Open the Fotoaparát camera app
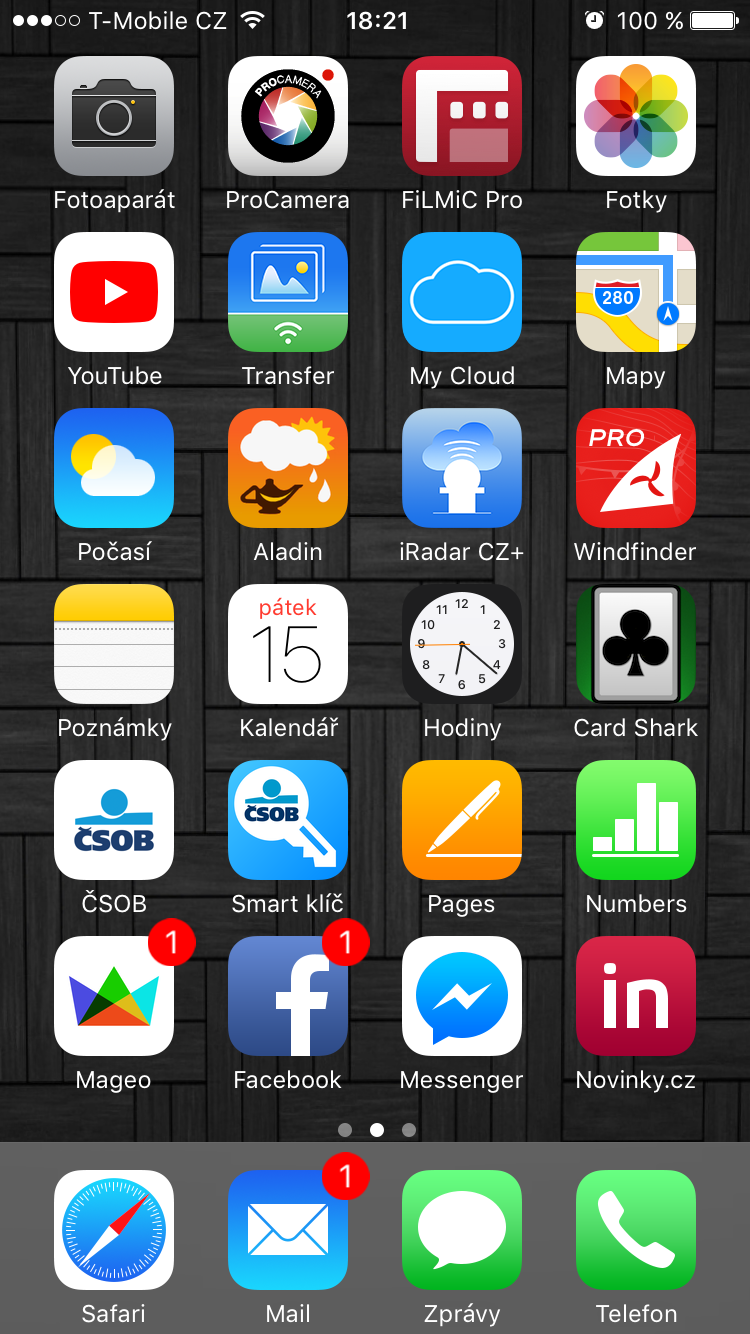This screenshot has height=1334, width=750. (x=114, y=116)
